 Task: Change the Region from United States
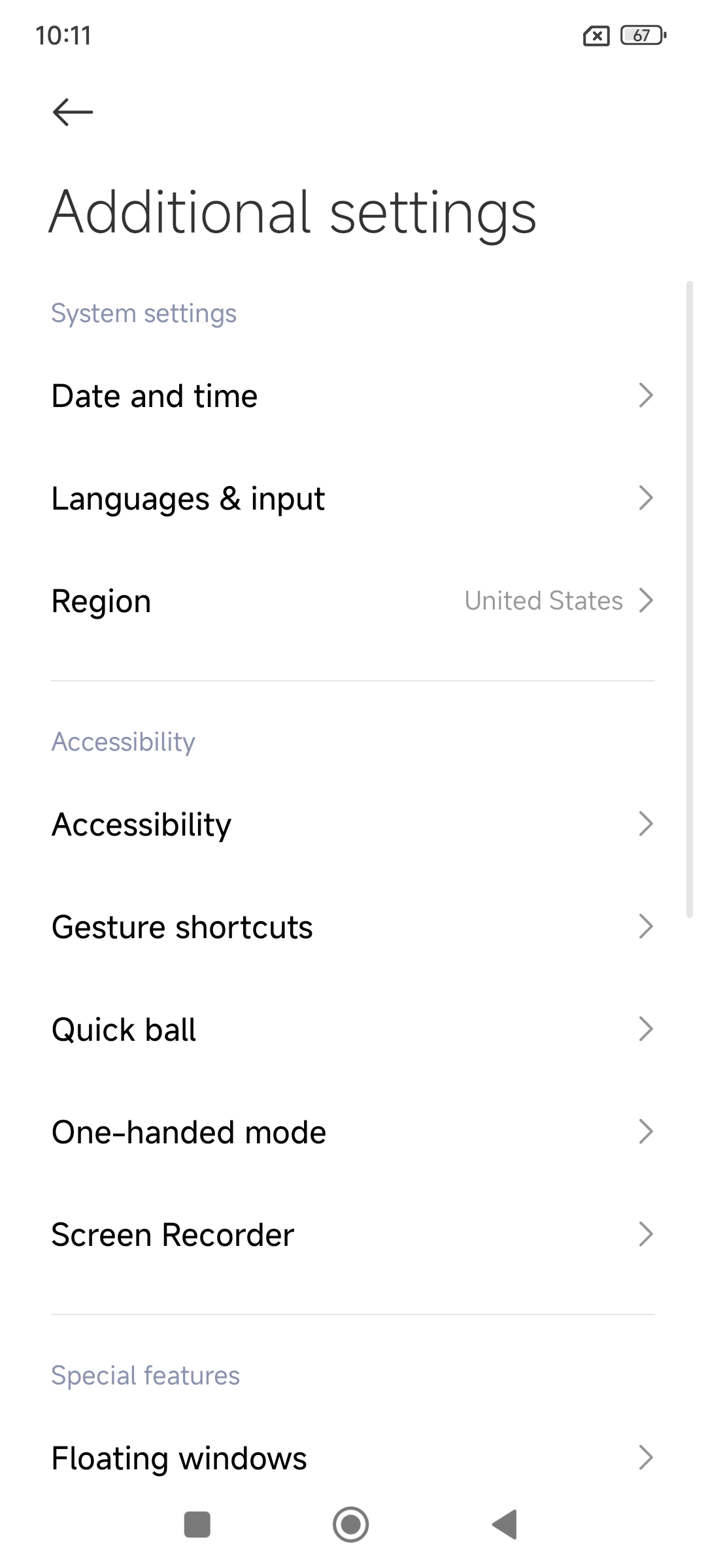(x=353, y=601)
